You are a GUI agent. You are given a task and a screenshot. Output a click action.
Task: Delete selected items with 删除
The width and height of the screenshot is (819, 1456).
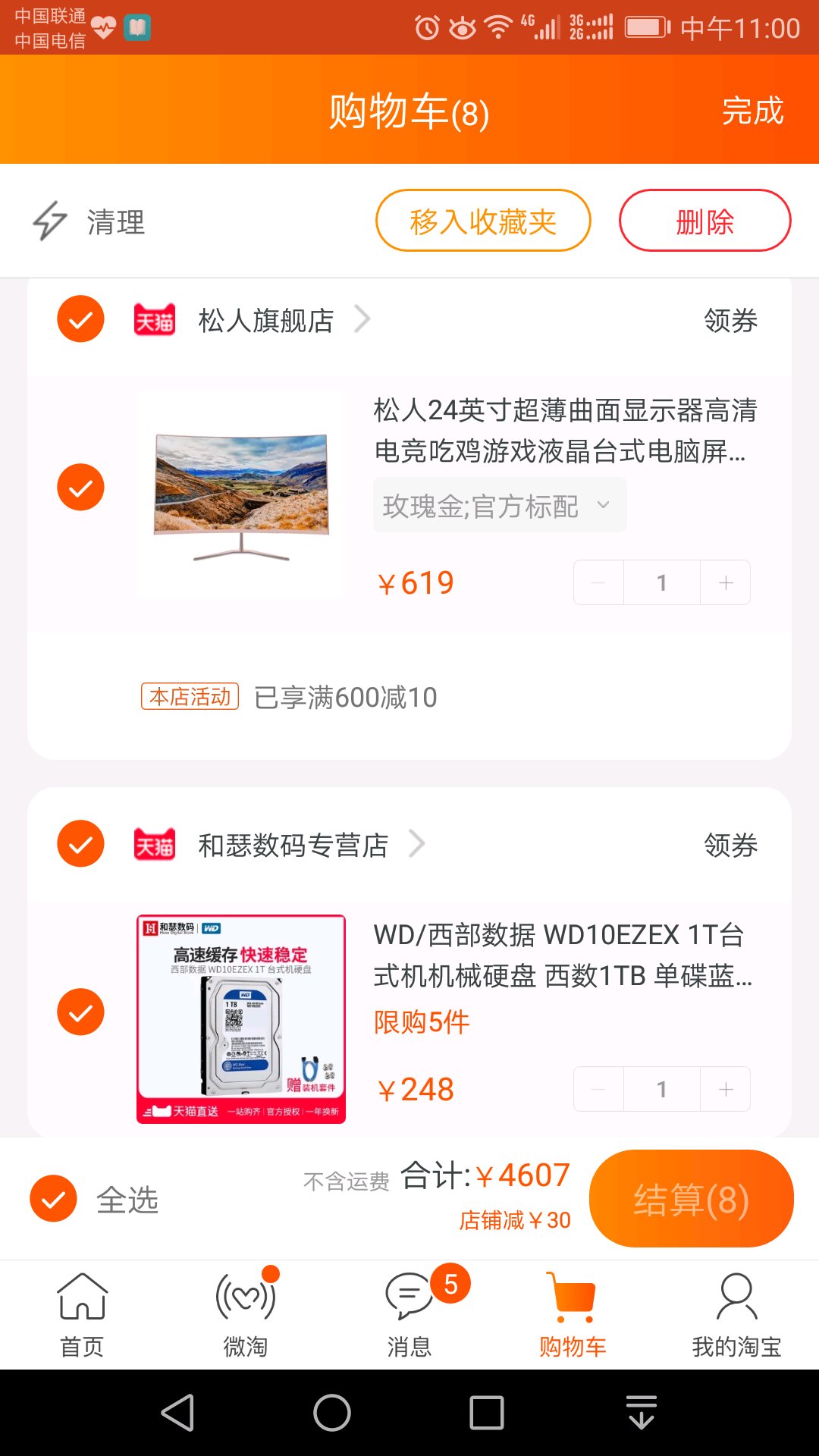point(704,221)
